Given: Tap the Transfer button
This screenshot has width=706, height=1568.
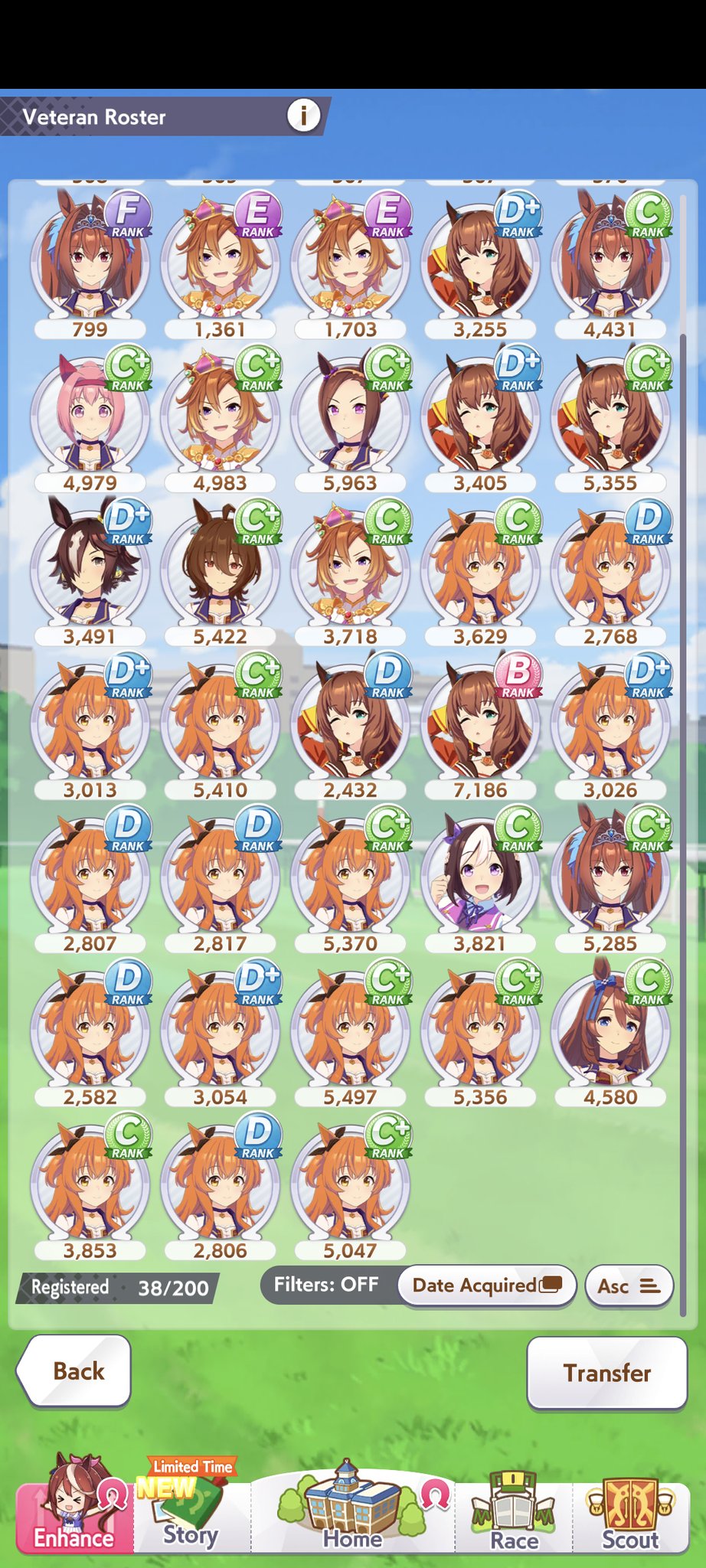Looking at the screenshot, I should coord(606,1373).
